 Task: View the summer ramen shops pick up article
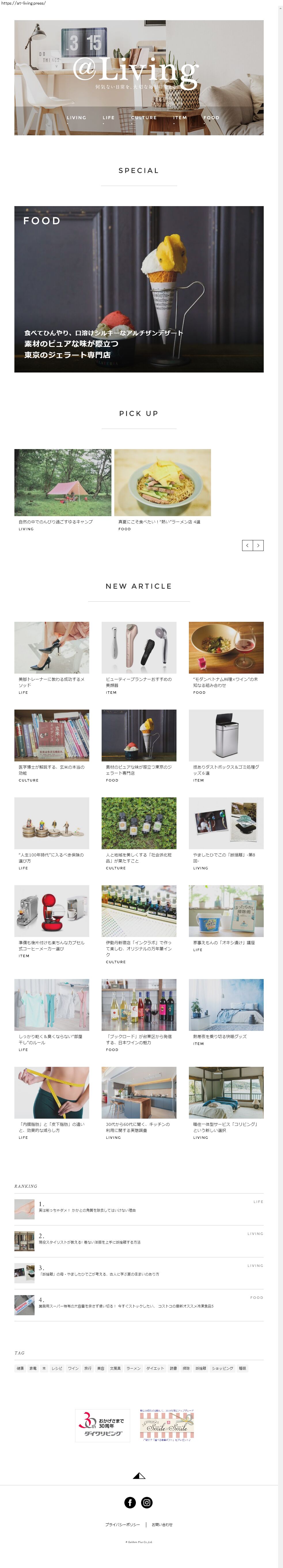tap(162, 483)
